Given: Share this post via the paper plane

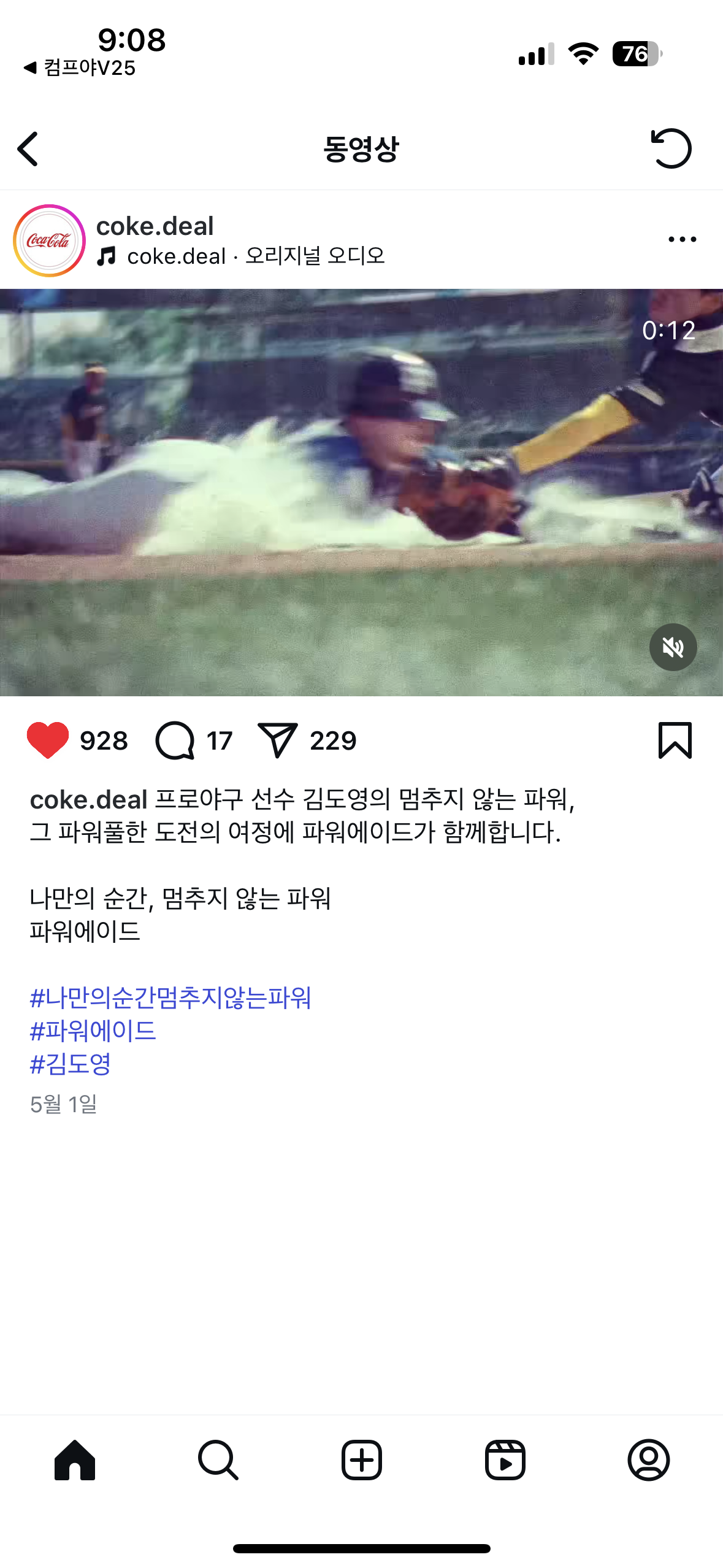Looking at the screenshot, I should click(277, 740).
